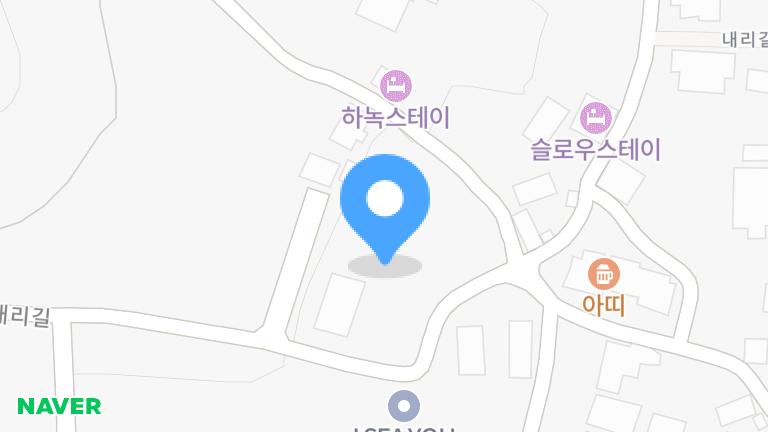768x432 pixels.
Task: Open the 하녹스테이 lodging marker
Action: pyautogui.click(x=397, y=86)
